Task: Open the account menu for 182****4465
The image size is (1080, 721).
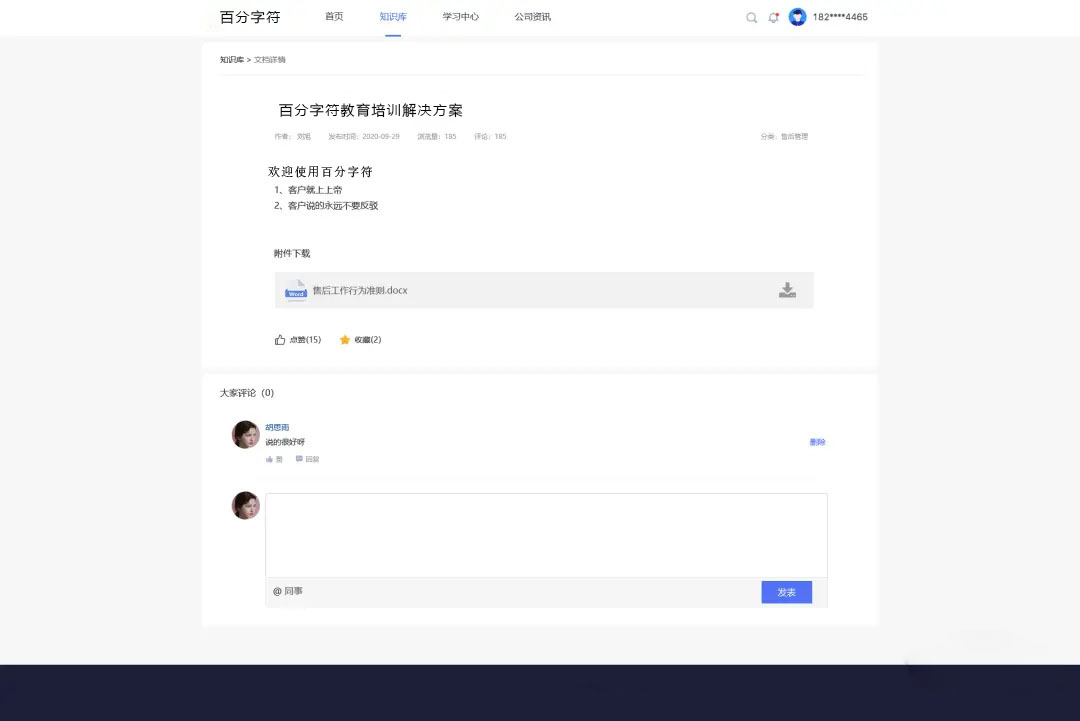Action: tap(828, 17)
